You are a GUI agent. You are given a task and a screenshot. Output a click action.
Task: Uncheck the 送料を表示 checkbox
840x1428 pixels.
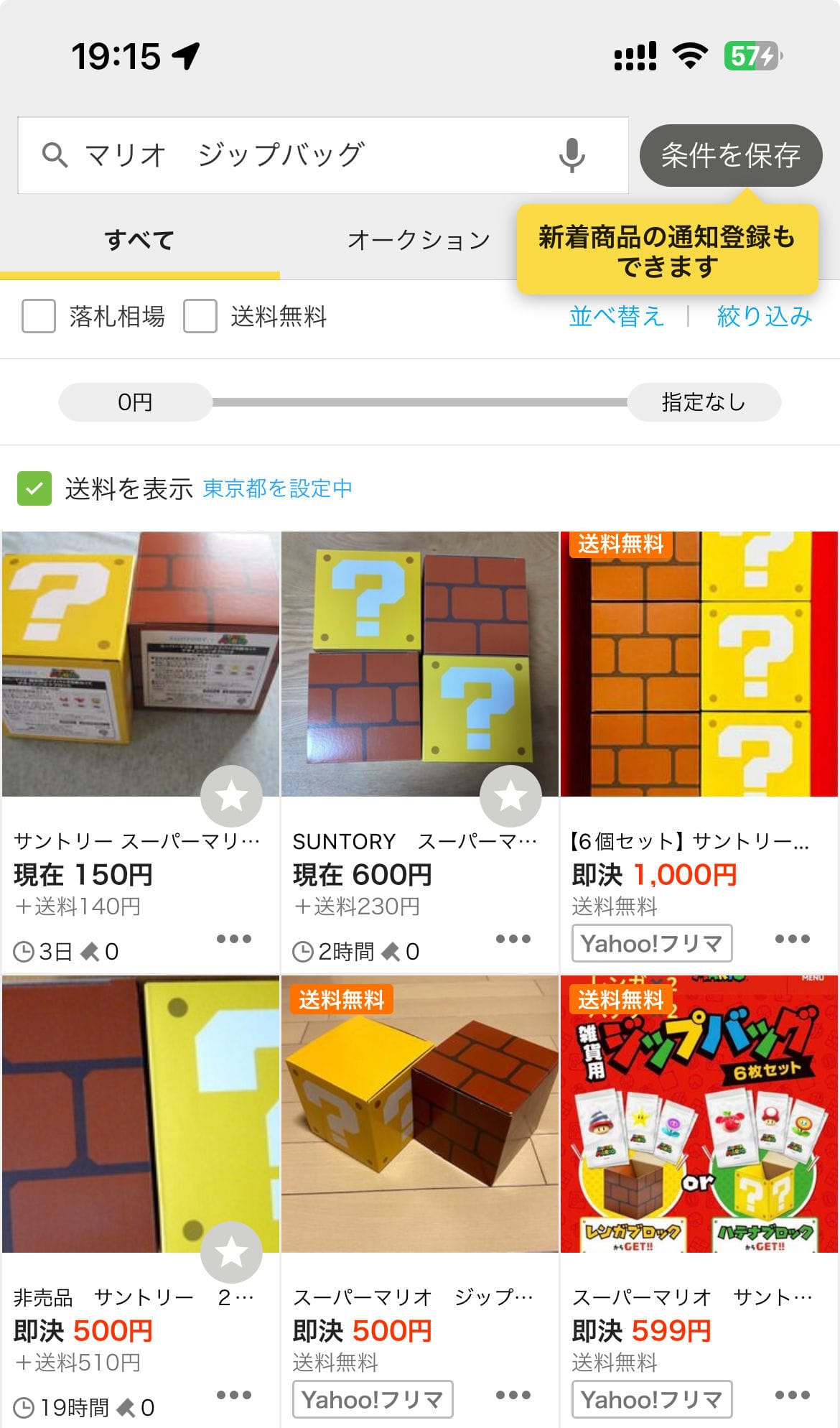coord(34,488)
